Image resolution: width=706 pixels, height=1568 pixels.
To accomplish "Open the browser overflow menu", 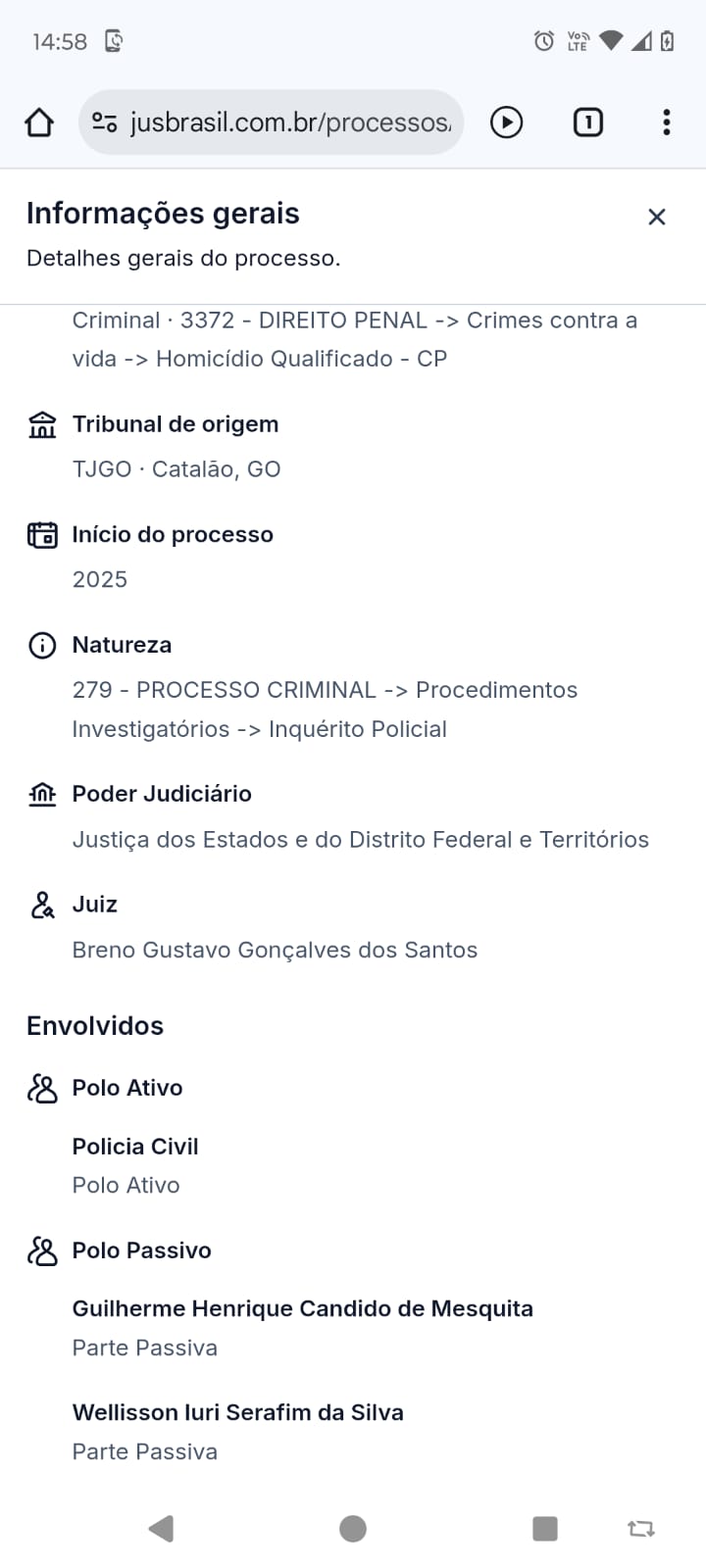I will 667,122.
